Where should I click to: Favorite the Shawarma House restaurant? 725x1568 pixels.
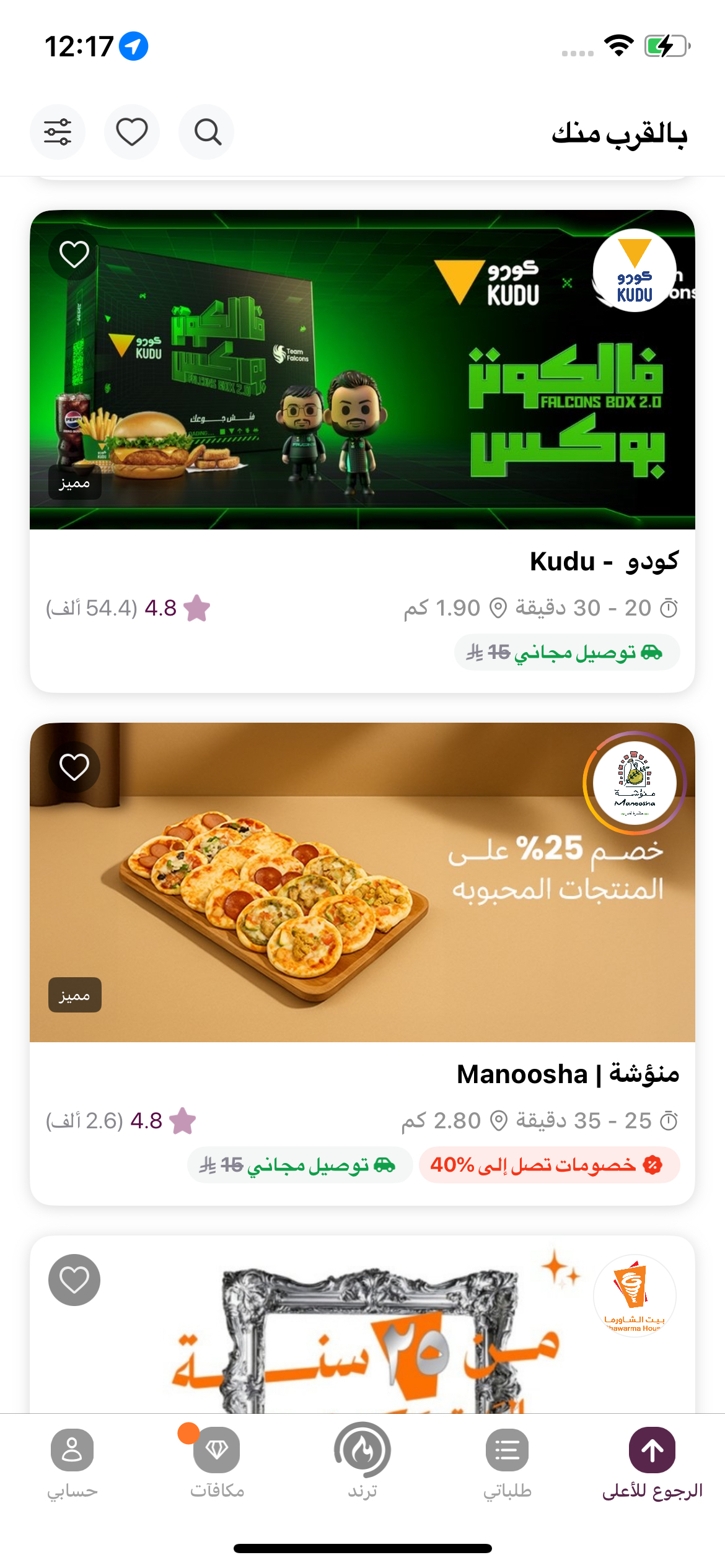coord(74,1280)
